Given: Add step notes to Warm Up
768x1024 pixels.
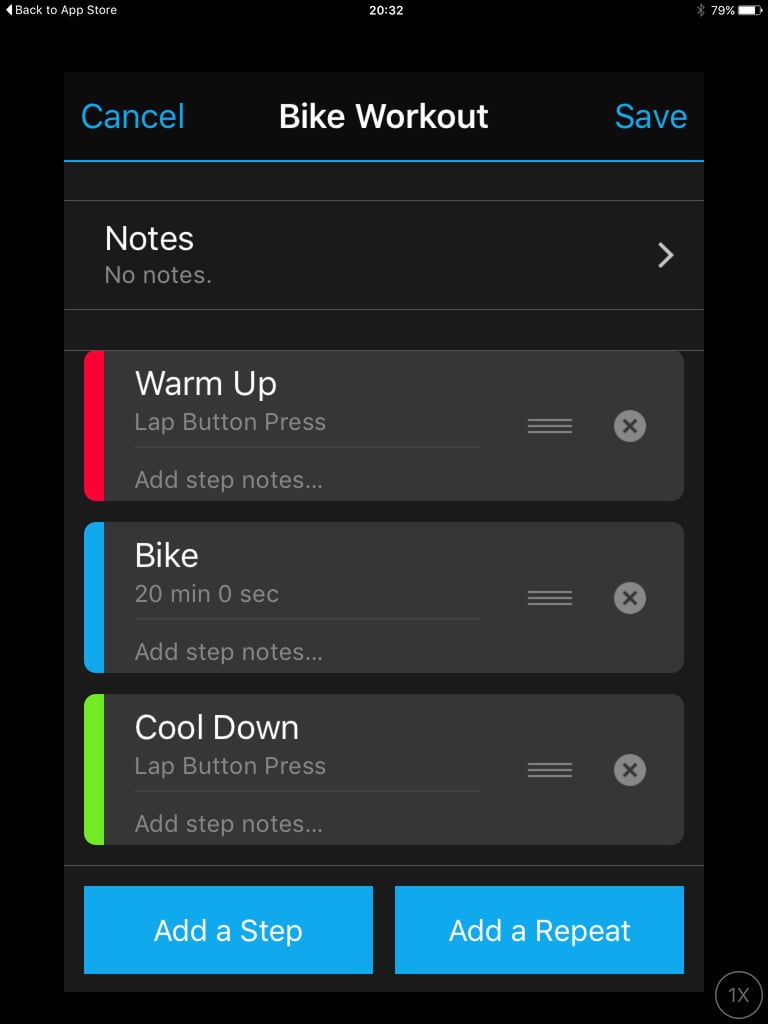Looking at the screenshot, I should (300, 480).
